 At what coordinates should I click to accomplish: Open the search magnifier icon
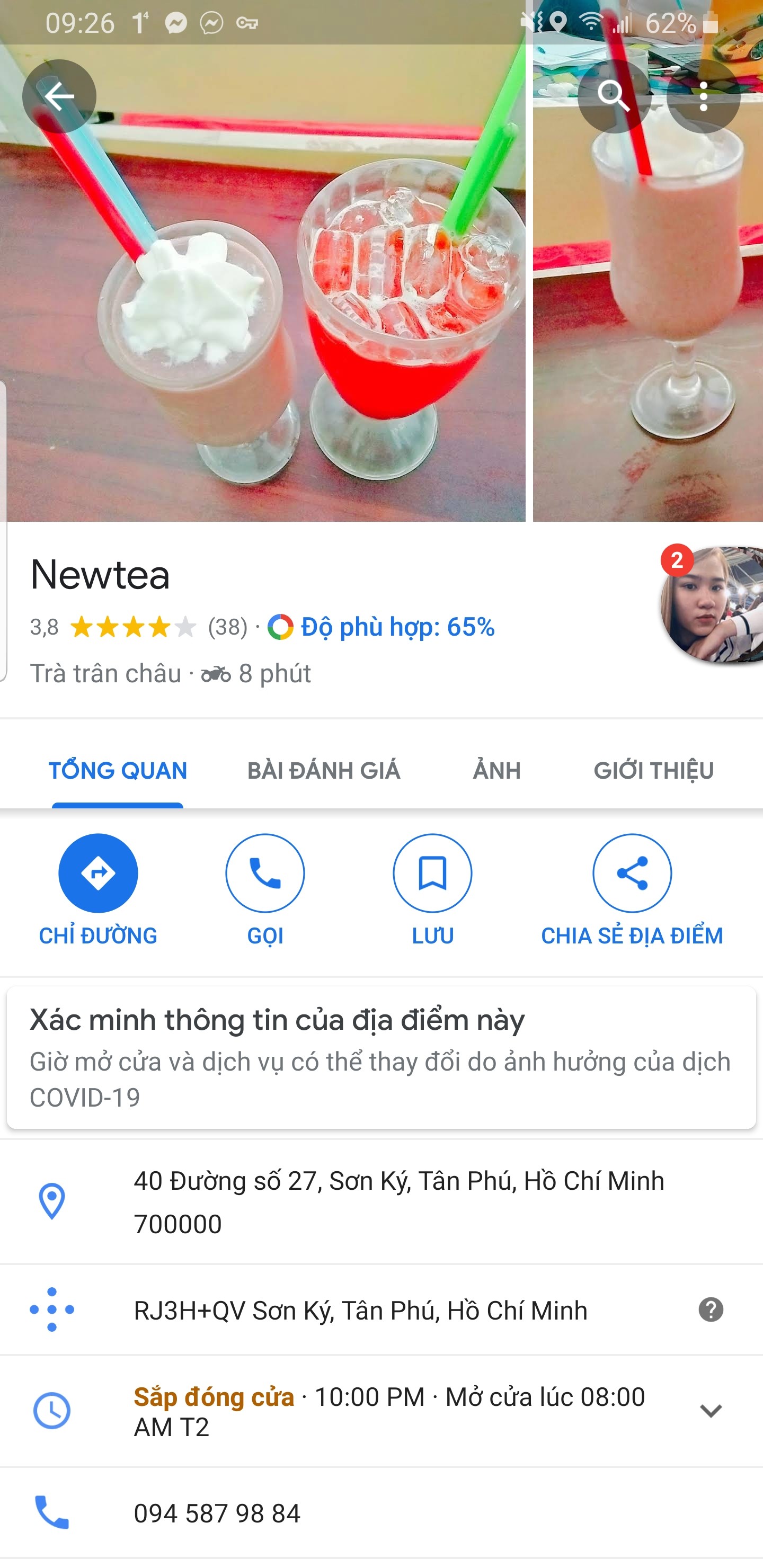(613, 96)
